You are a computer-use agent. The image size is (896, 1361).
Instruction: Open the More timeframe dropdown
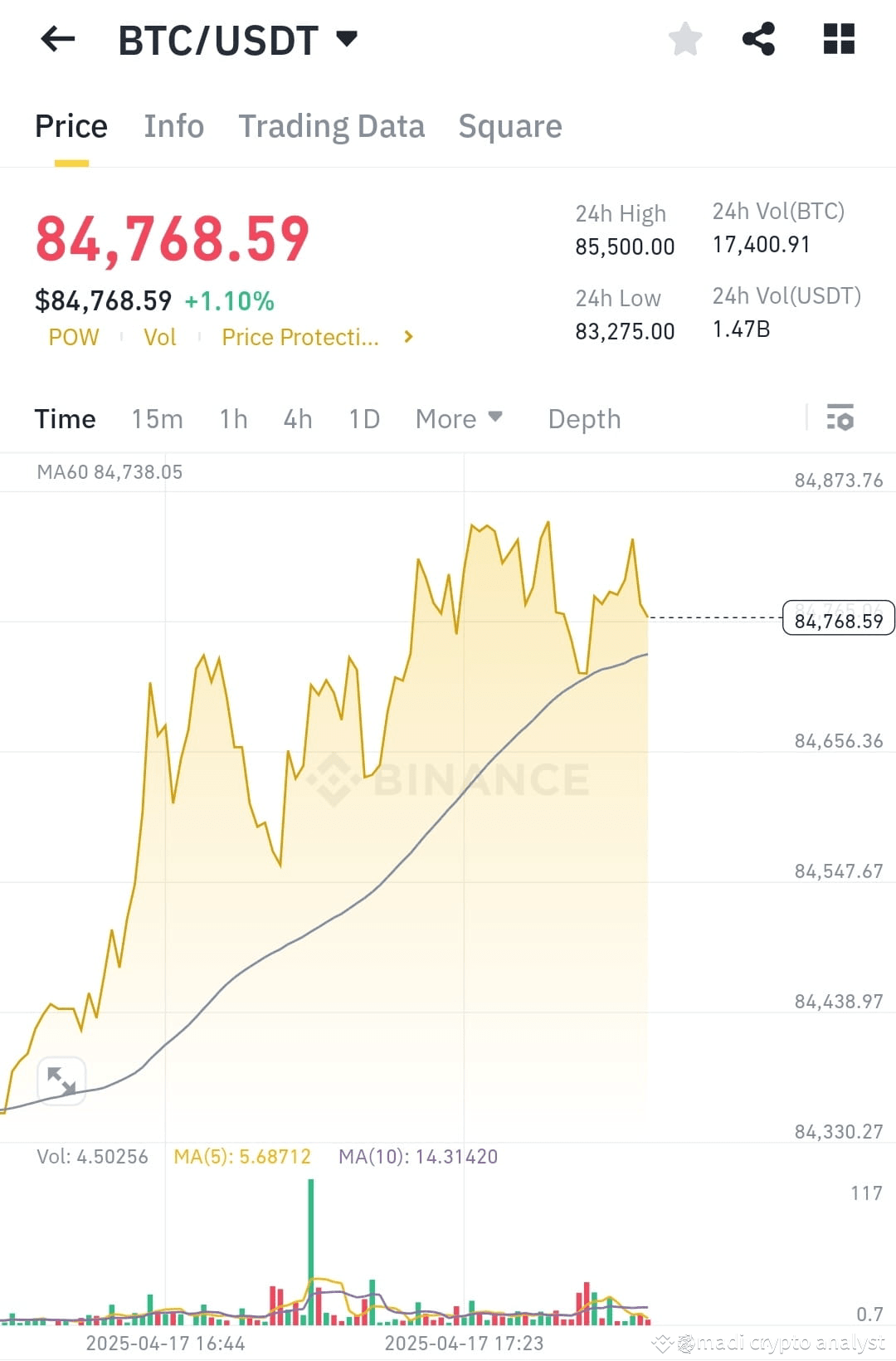(458, 419)
